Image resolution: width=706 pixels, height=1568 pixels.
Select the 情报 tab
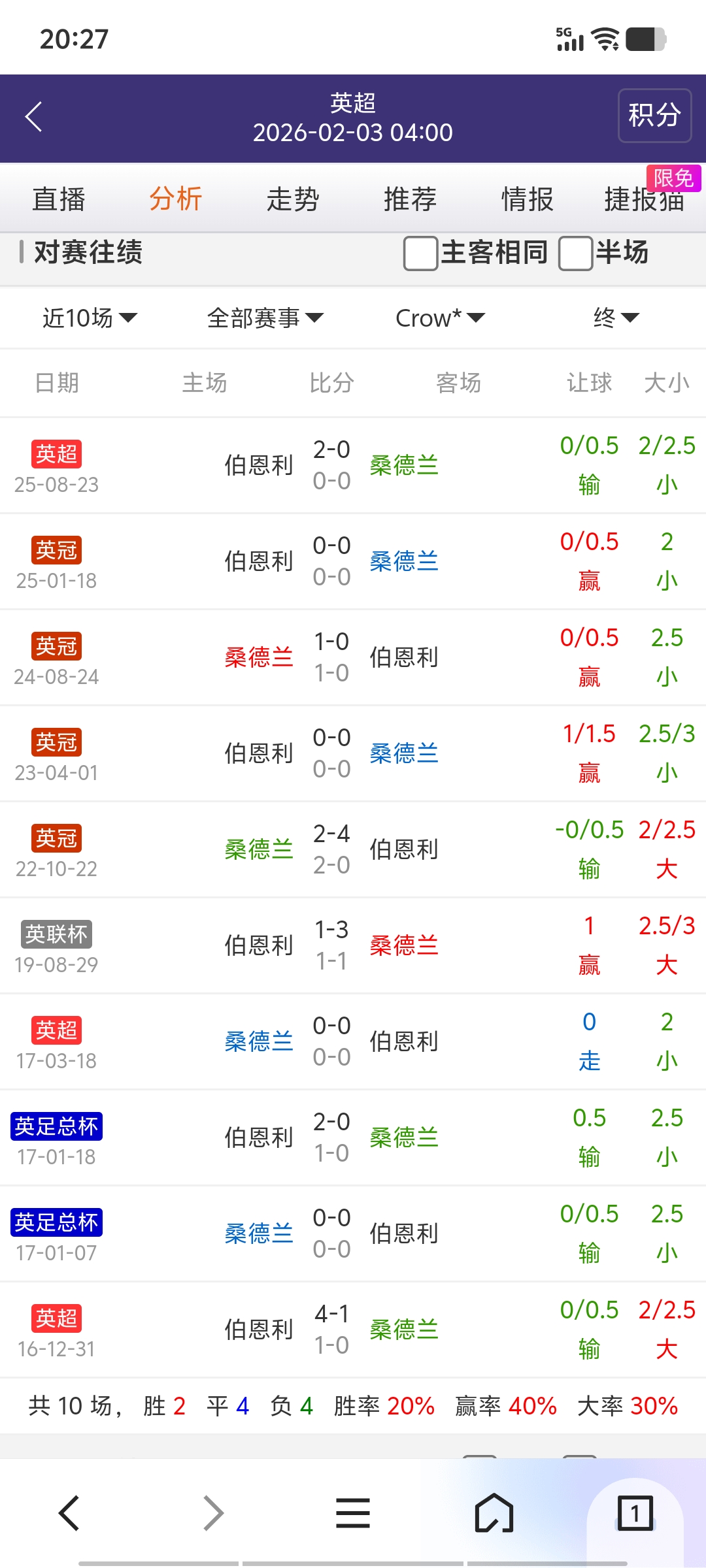pos(527,199)
